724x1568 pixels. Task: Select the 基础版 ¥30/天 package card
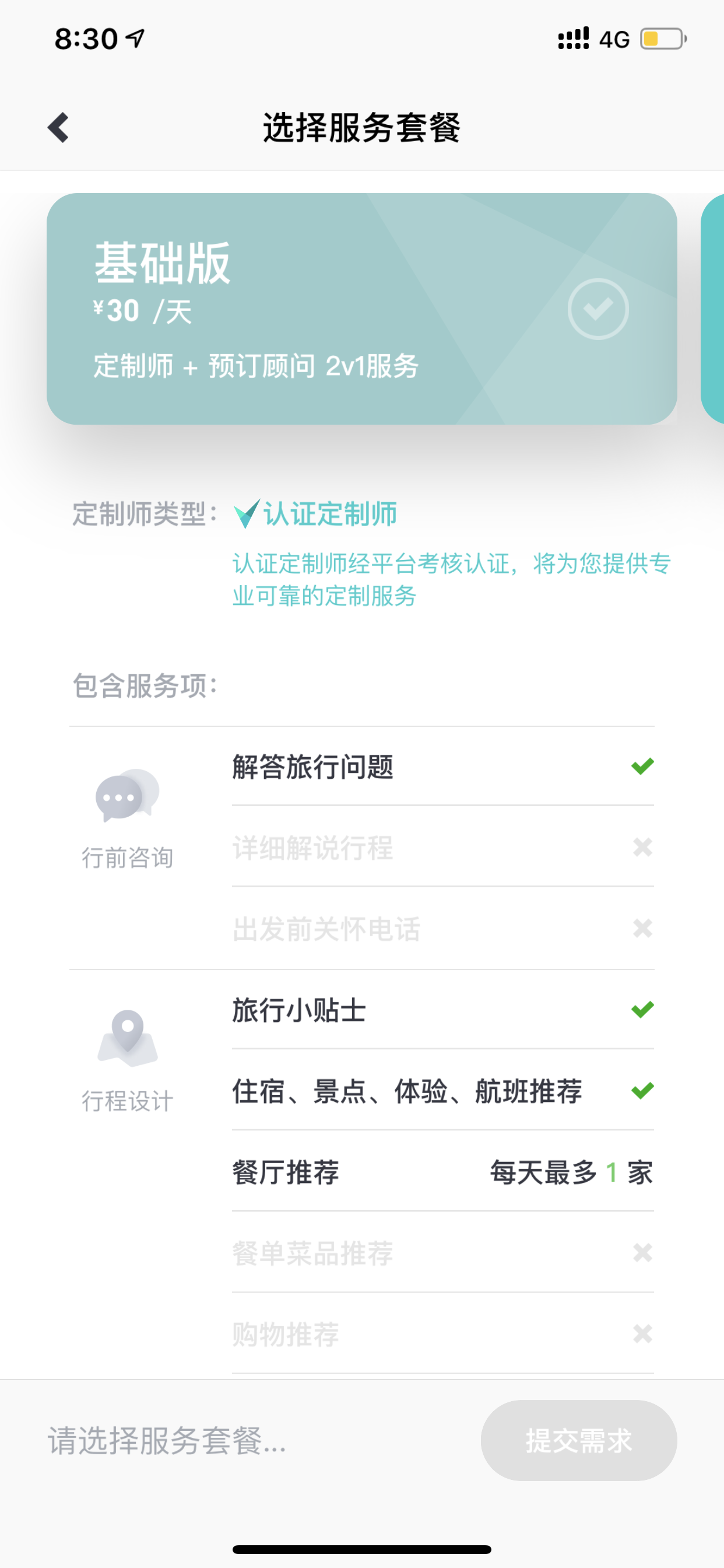pyautogui.click(x=361, y=309)
